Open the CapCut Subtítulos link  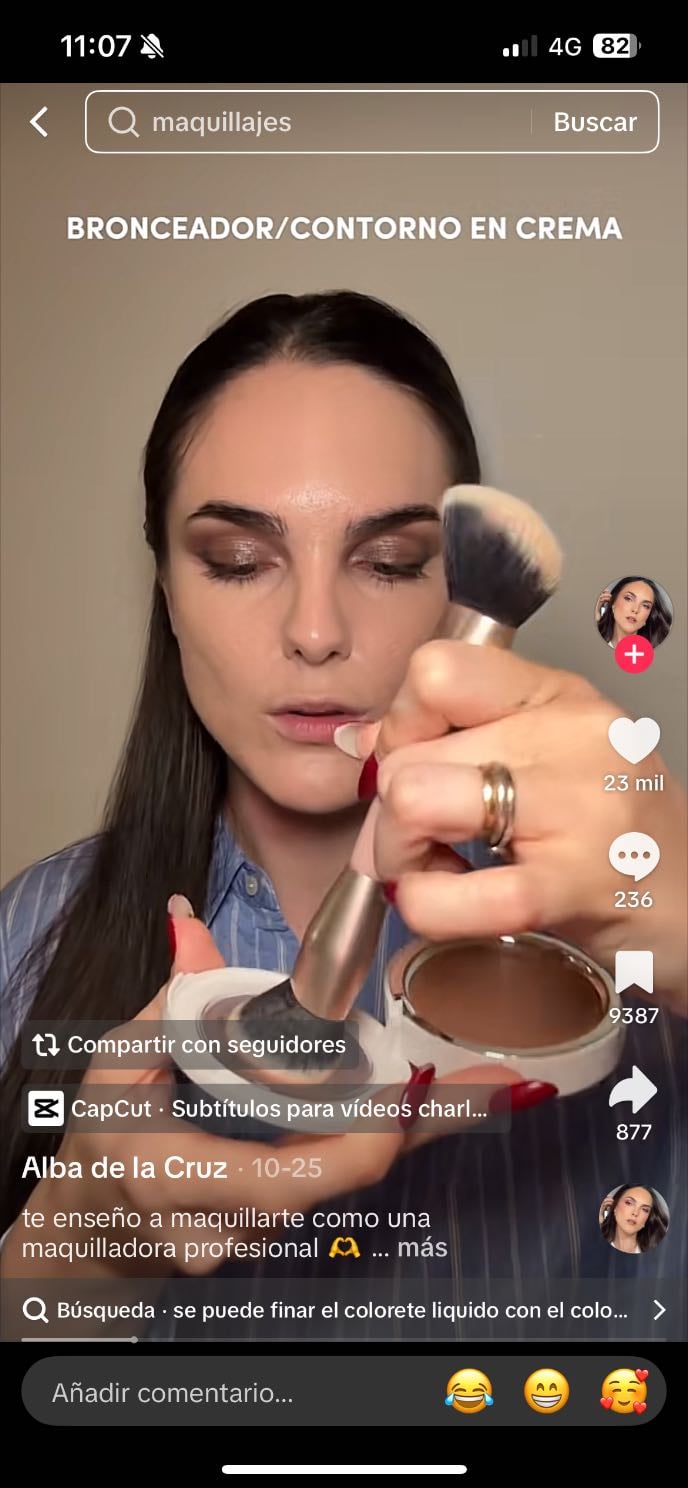tap(267, 1108)
